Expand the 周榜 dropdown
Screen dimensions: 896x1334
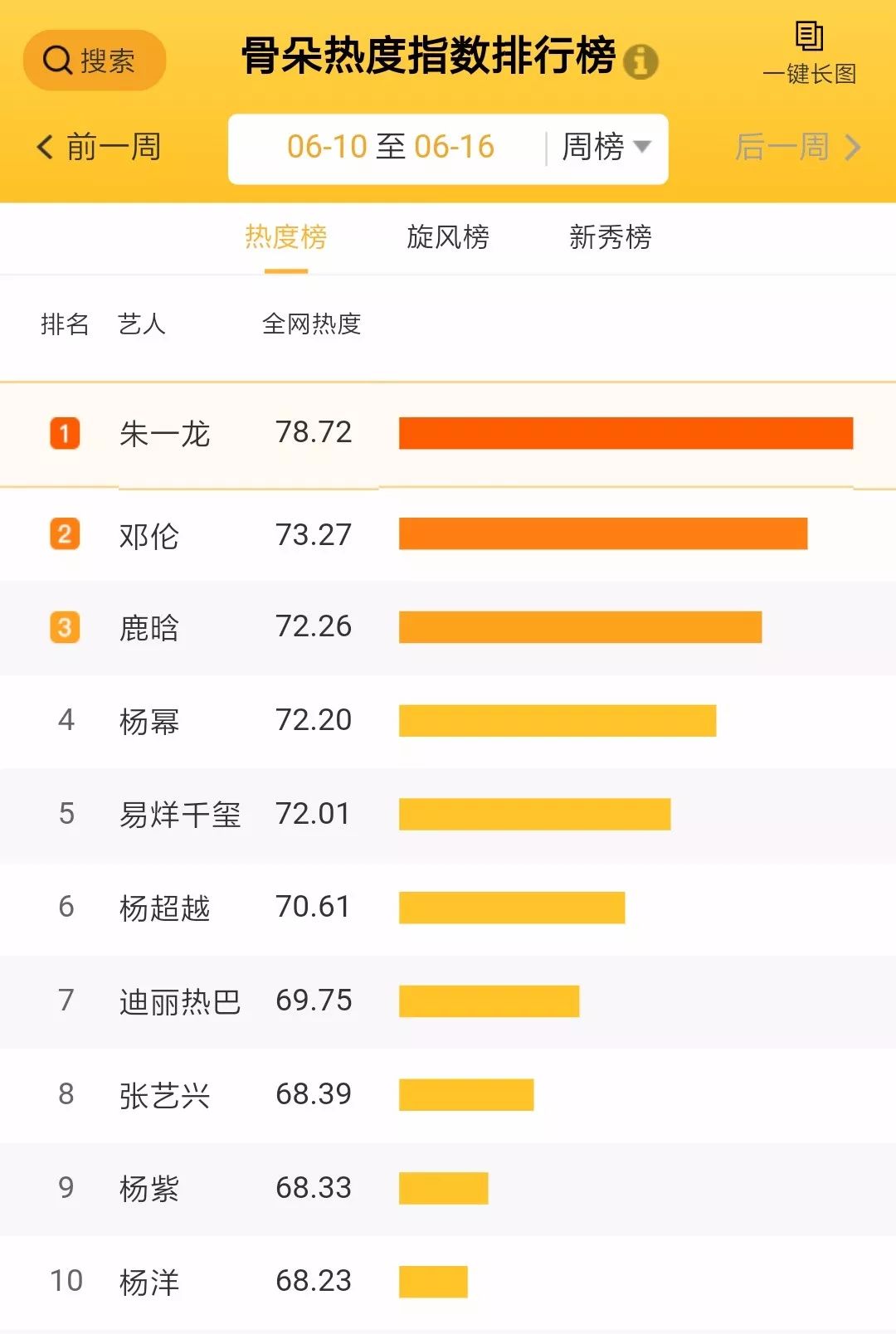[606, 148]
